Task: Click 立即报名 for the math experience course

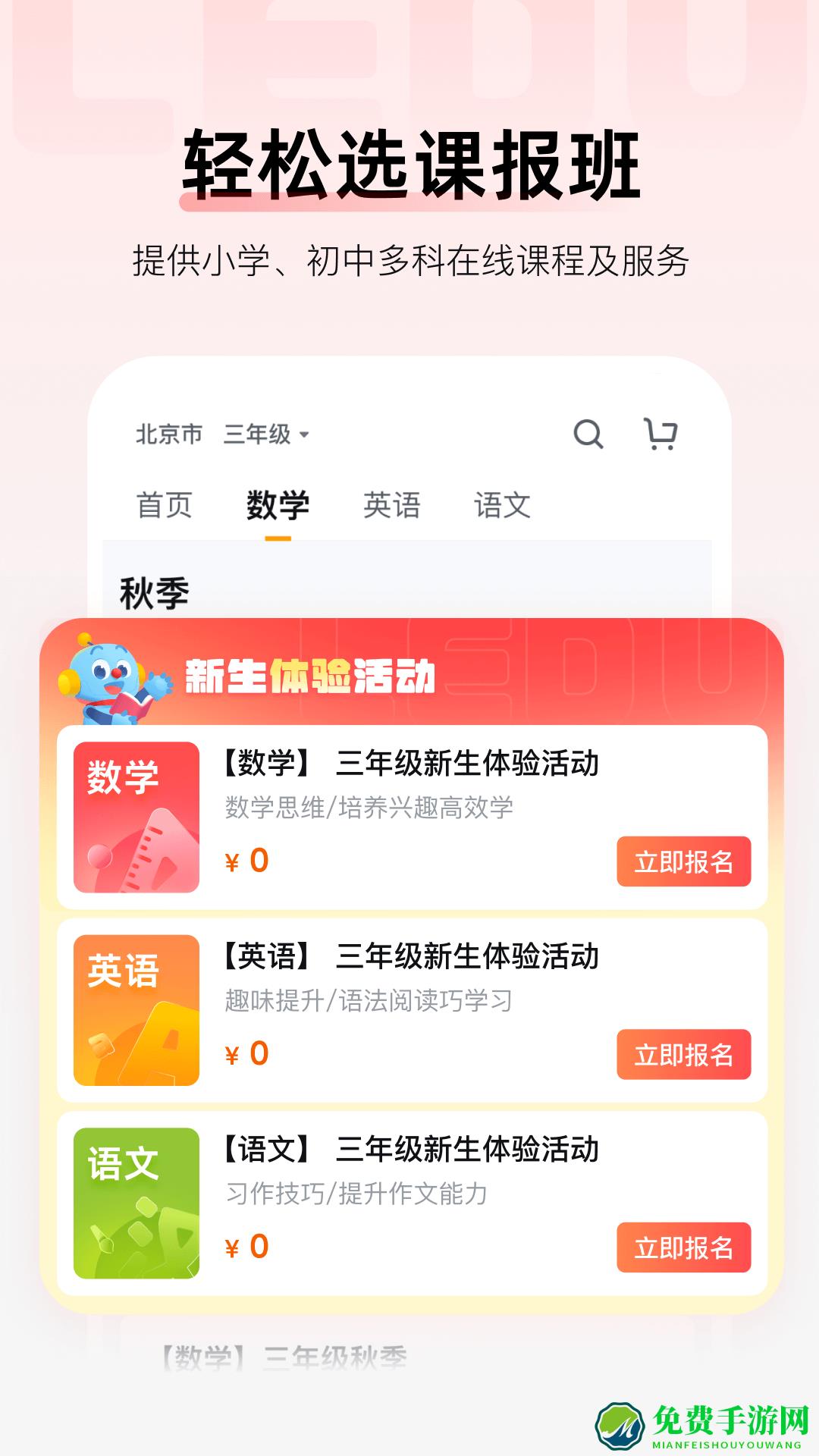Action: (x=685, y=863)
